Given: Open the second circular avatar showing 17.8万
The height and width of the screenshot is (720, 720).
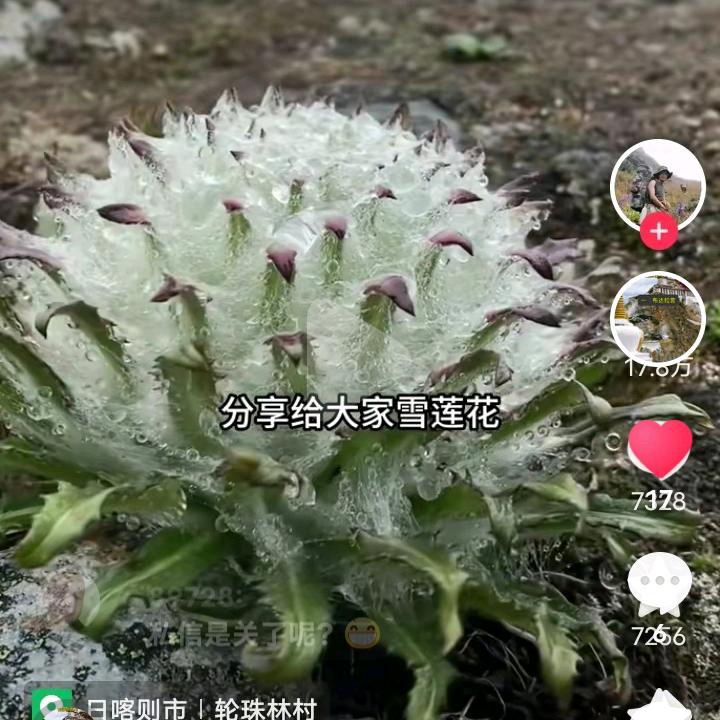Looking at the screenshot, I should point(657,318).
